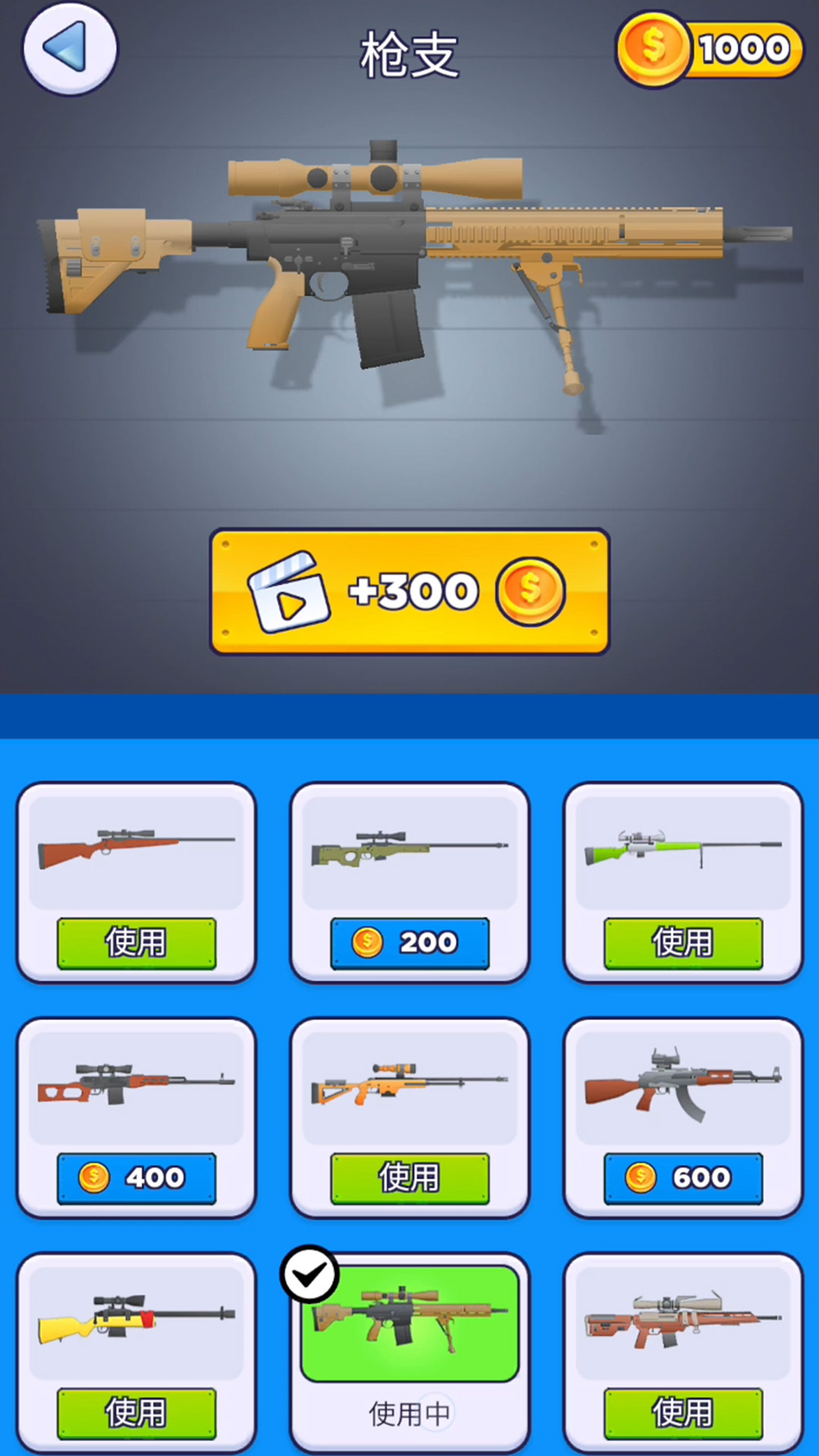The width and height of the screenshot is (819, 1456).
Task: Use the orange sniper rifle
Action: click(x=409, y=1178)
